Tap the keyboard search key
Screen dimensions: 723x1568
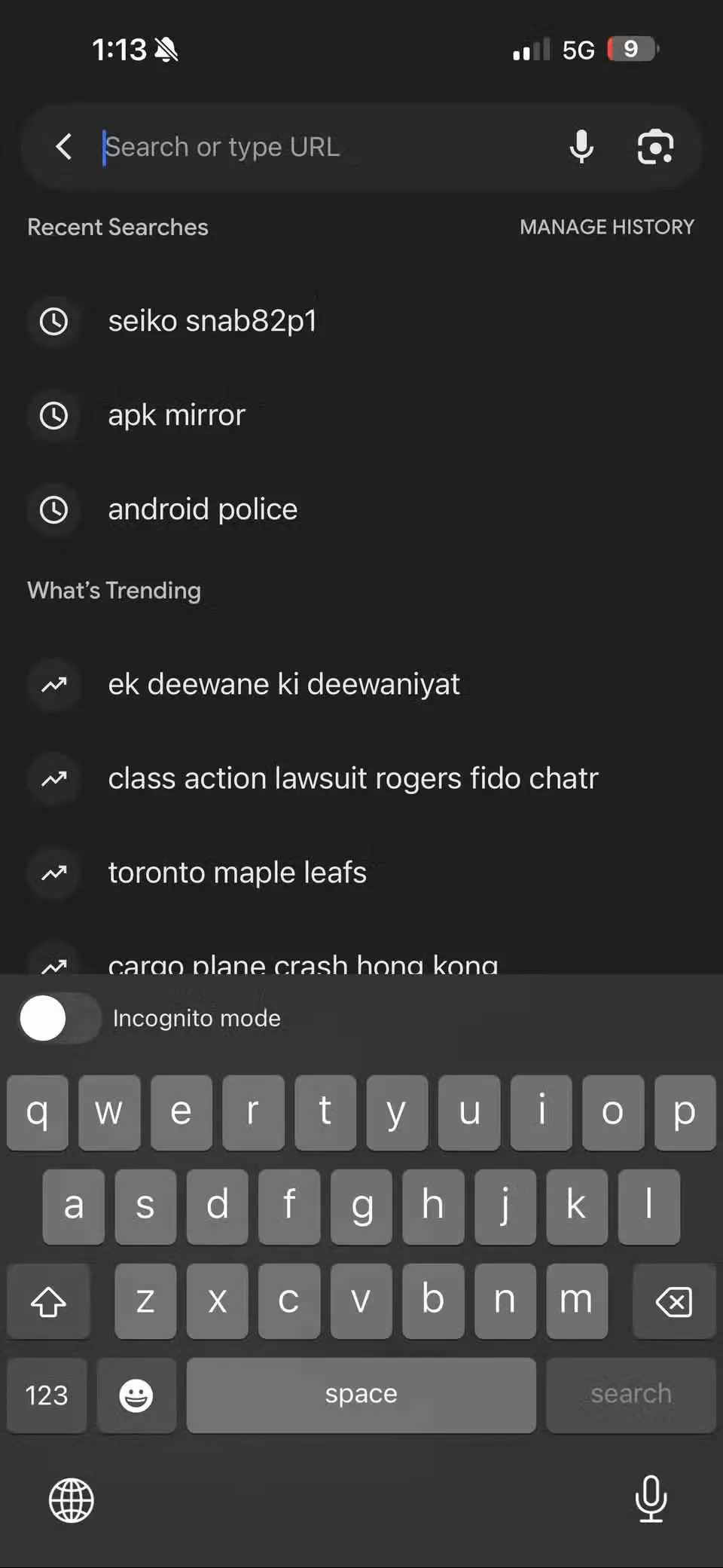coord(630,1395)
